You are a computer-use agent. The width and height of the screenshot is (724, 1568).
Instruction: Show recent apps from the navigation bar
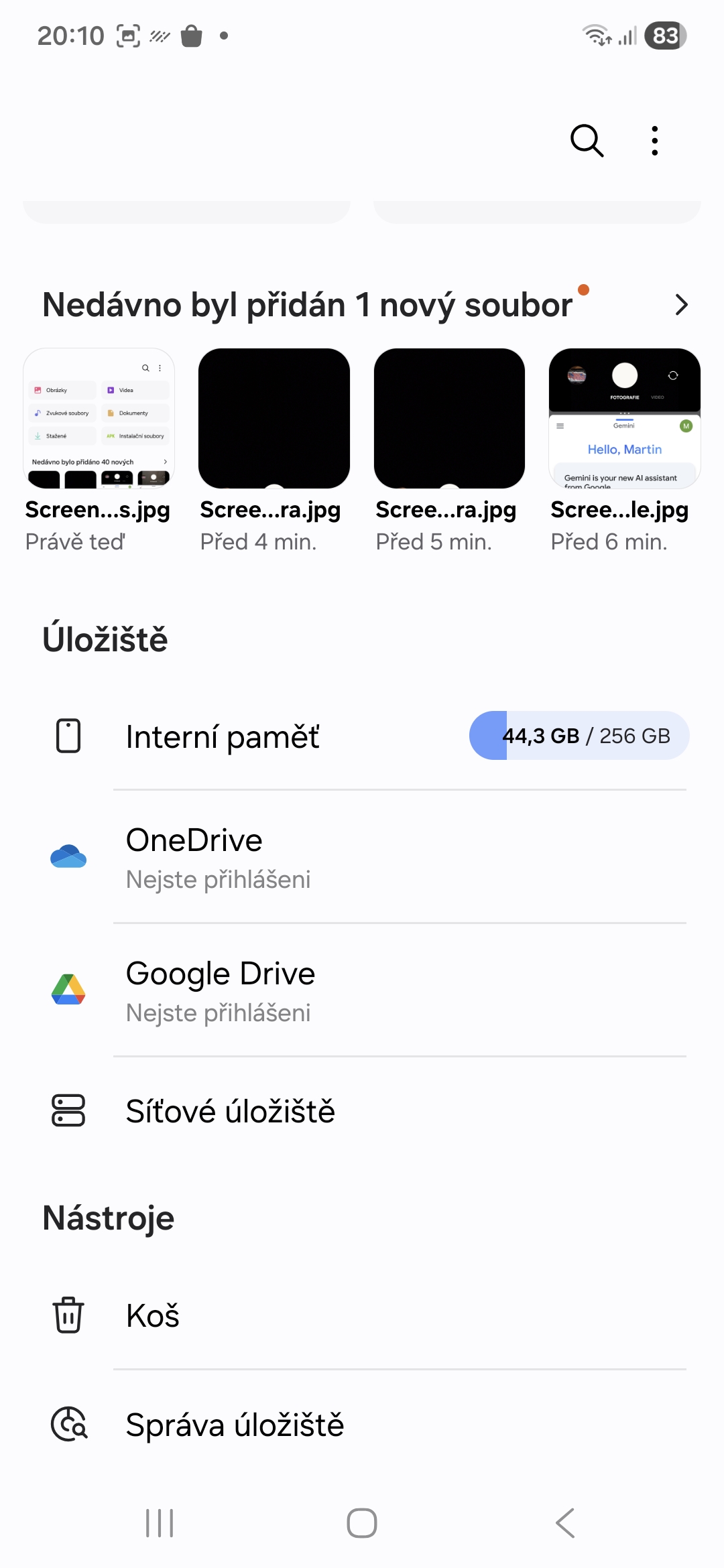point(160,1523)
